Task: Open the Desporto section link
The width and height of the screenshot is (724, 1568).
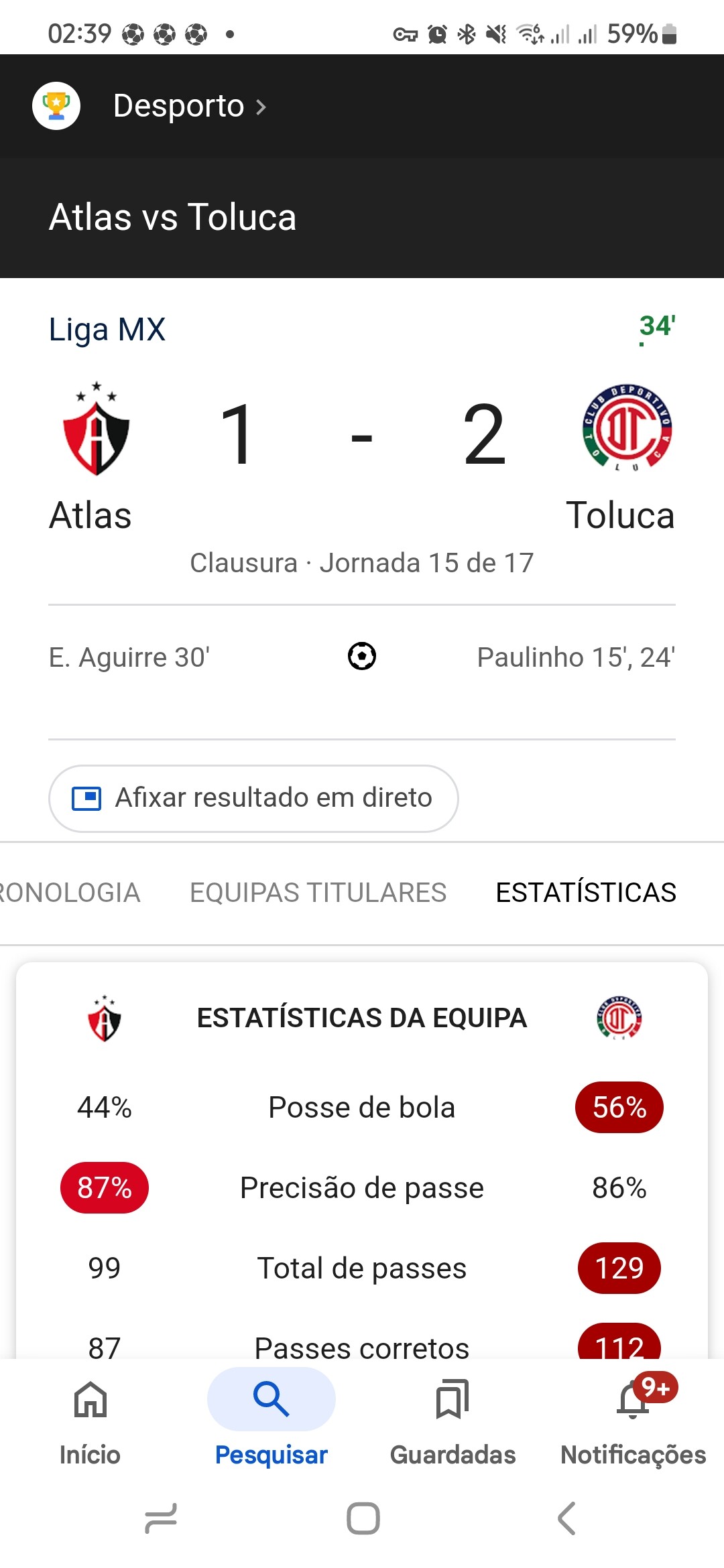Action: tap(190, 106)
